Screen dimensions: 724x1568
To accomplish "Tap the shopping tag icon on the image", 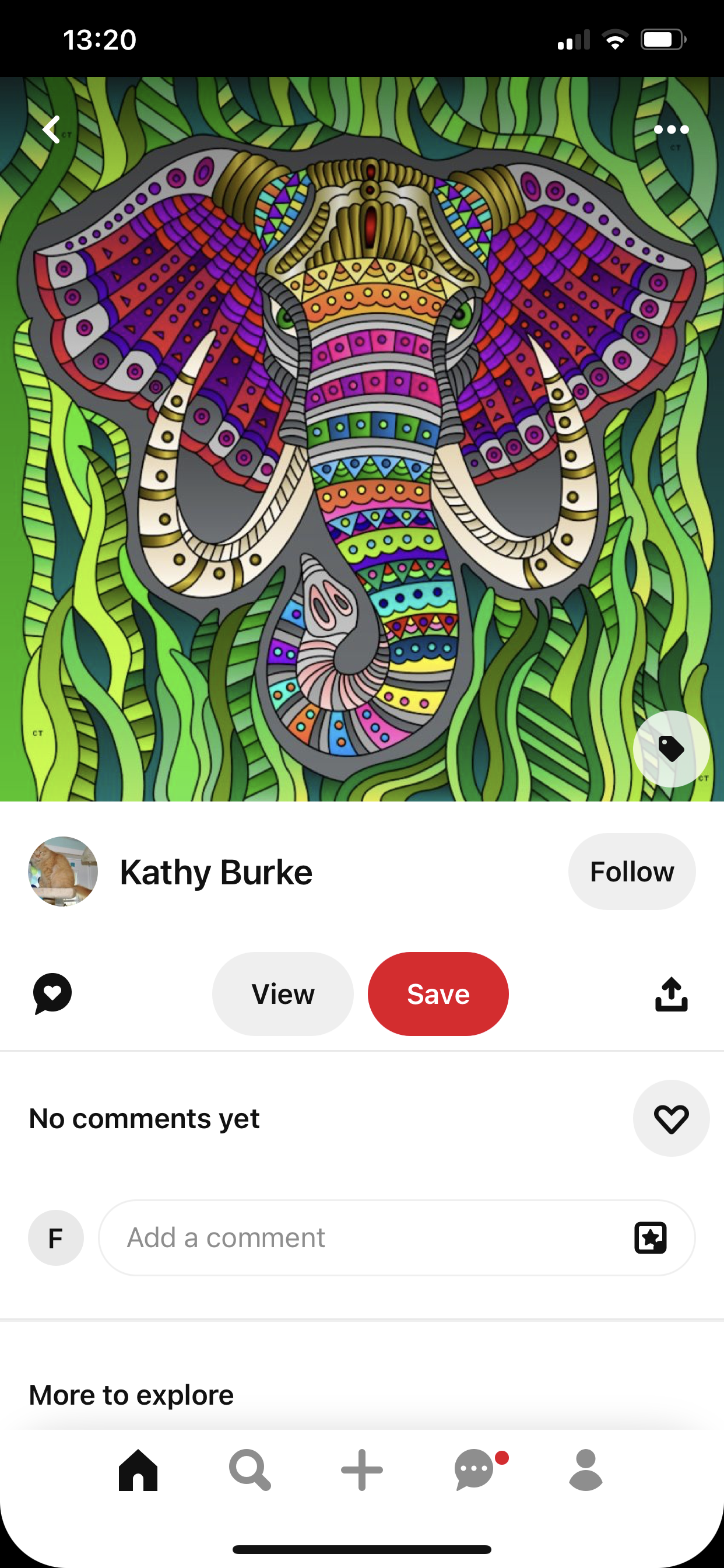I will pos(671,748).
